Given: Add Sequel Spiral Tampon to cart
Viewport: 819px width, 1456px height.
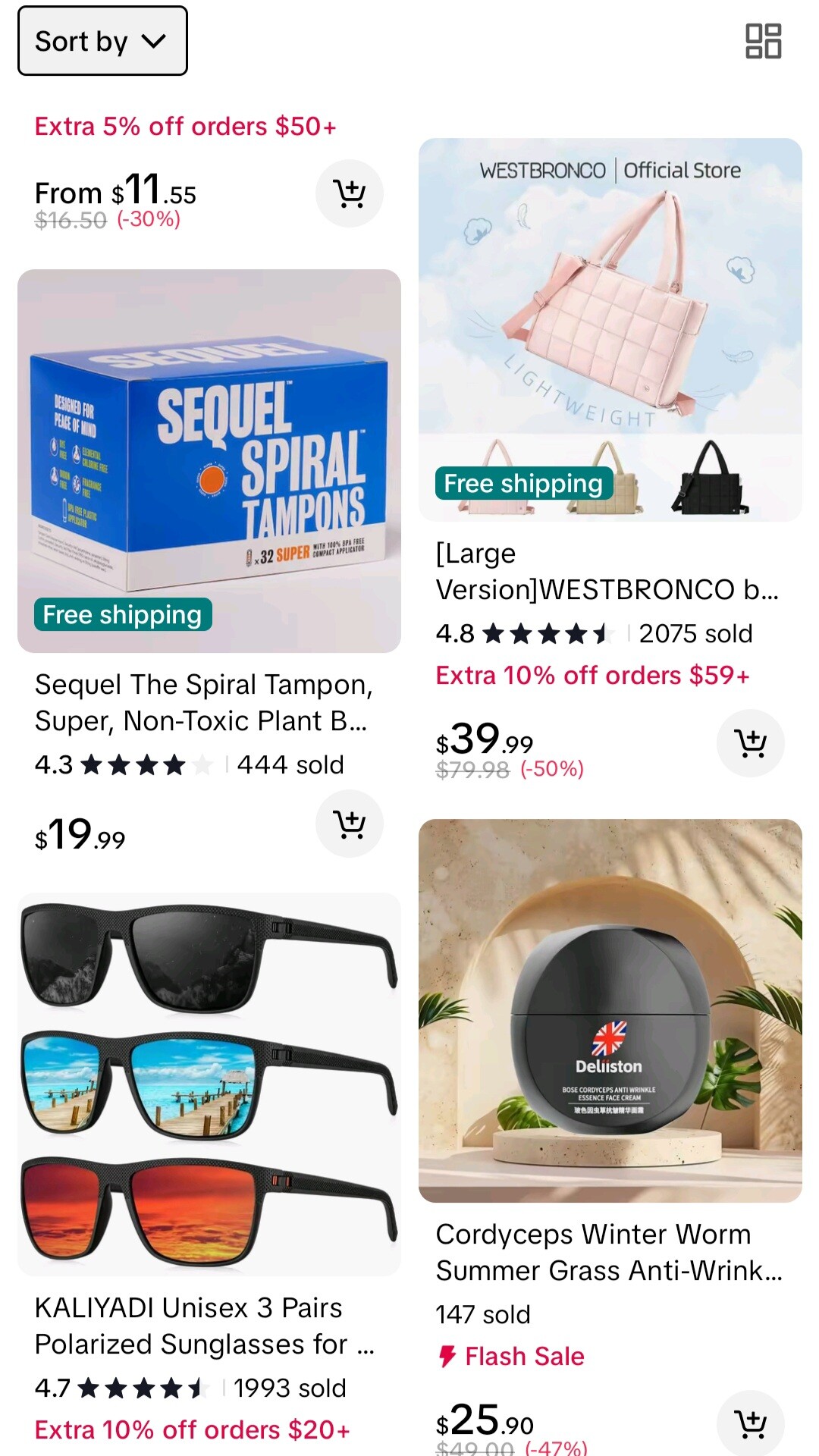Looking at the screenshot, I should [x=350, y=824].
